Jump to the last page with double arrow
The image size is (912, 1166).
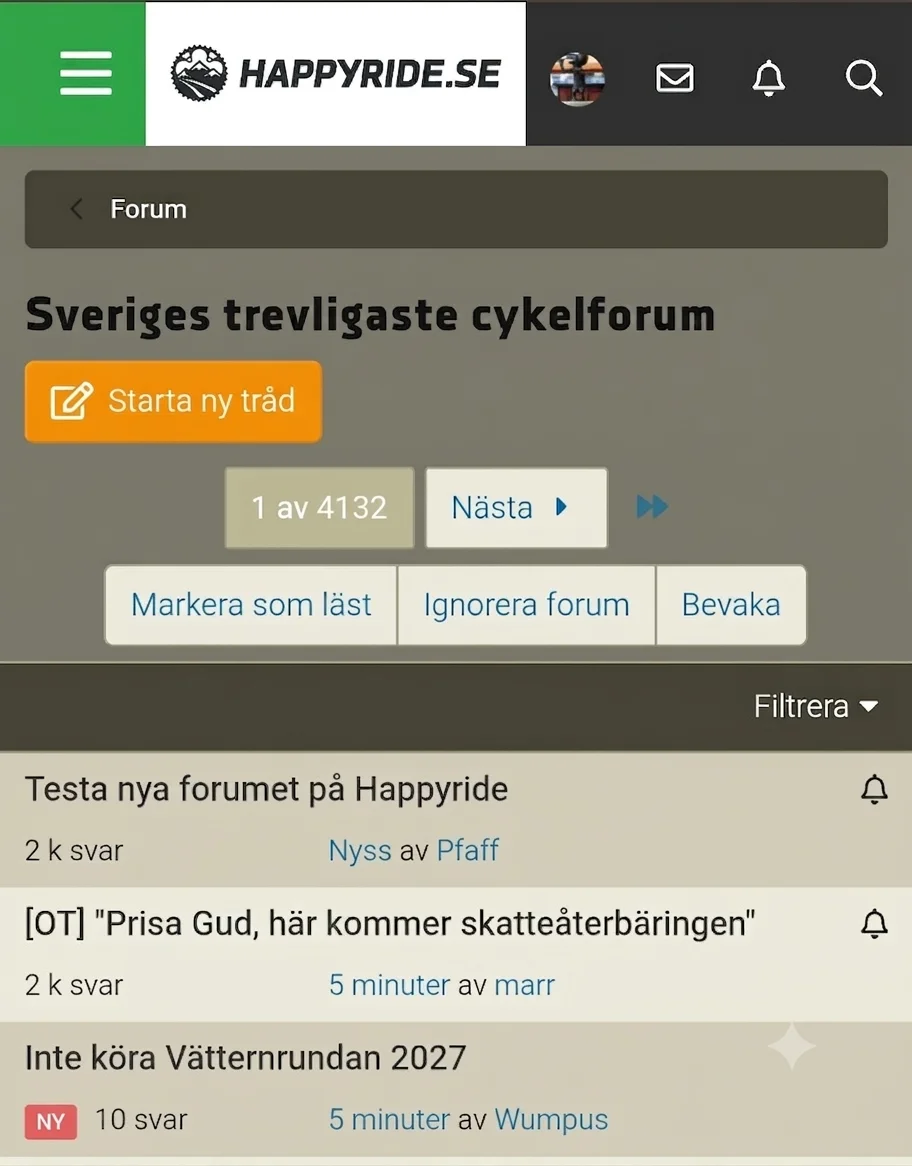(x=652, y=507)
